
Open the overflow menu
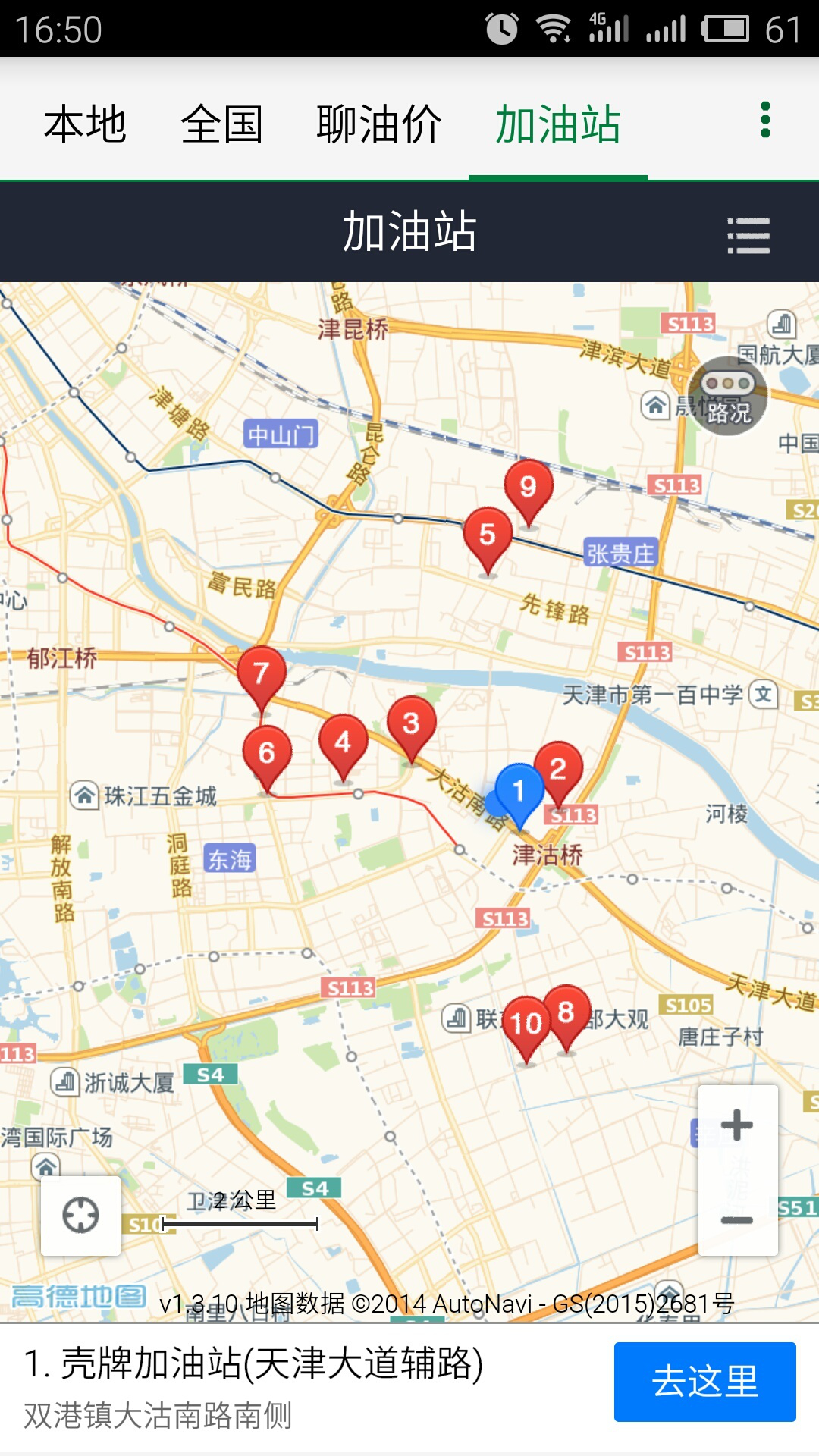765,120
